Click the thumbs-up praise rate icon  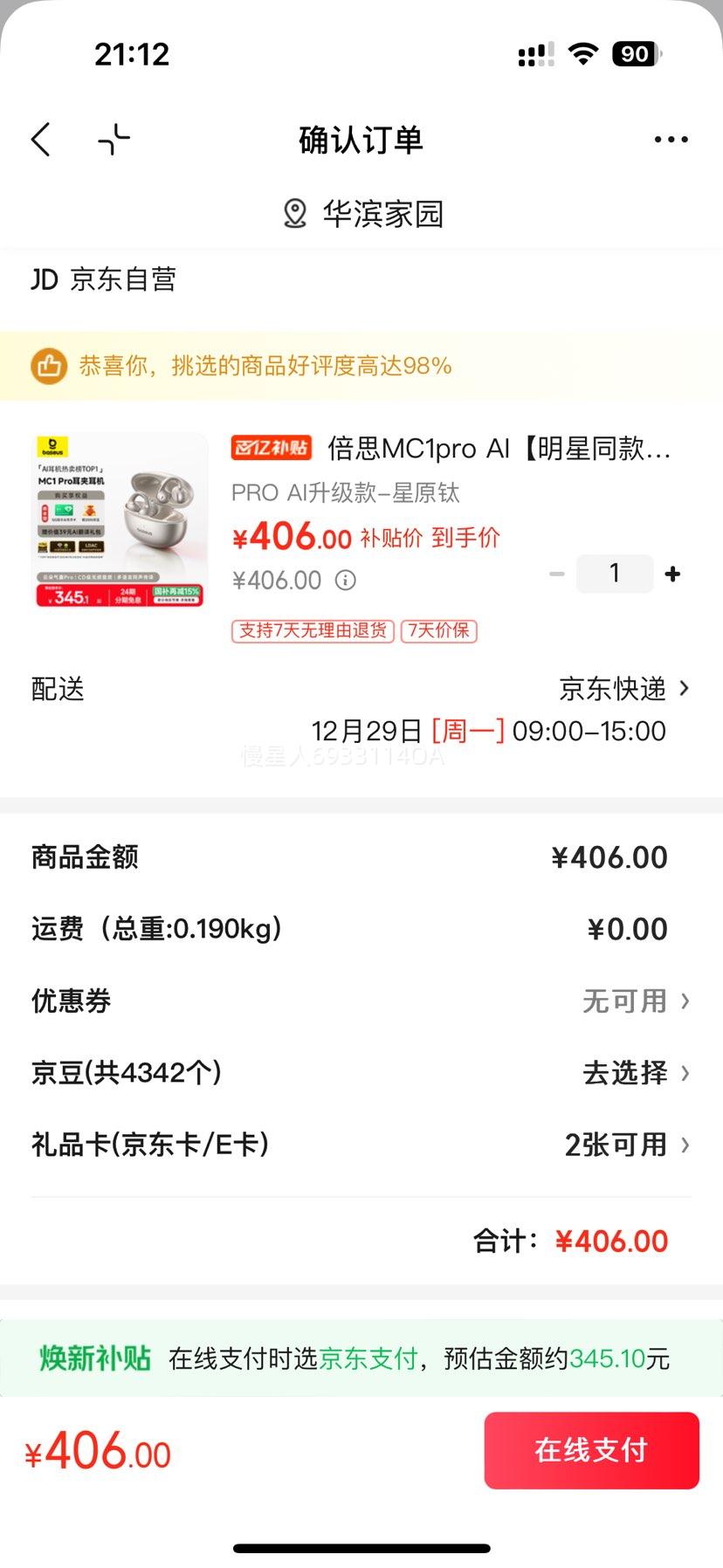click(x=49, y=367)
